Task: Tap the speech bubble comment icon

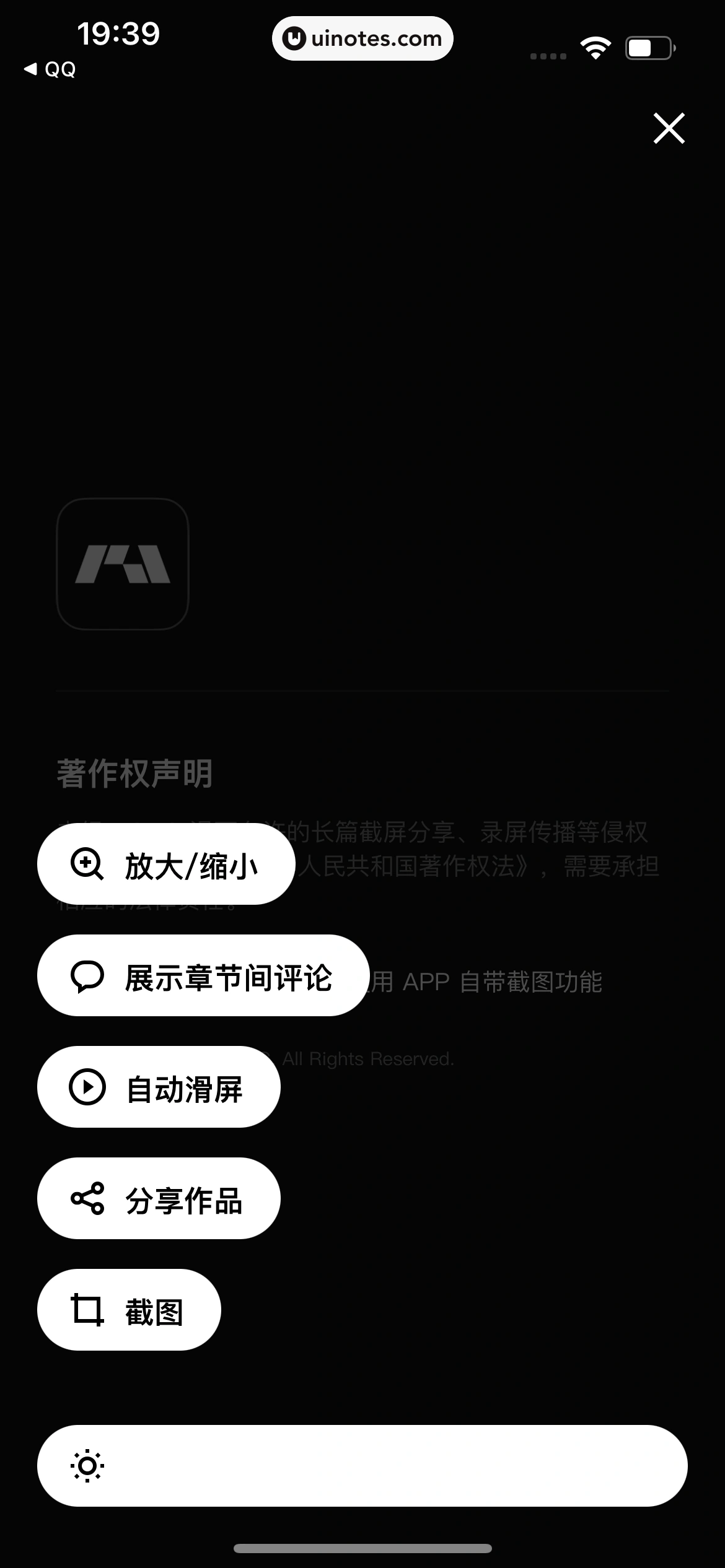Action: (88, 975)
